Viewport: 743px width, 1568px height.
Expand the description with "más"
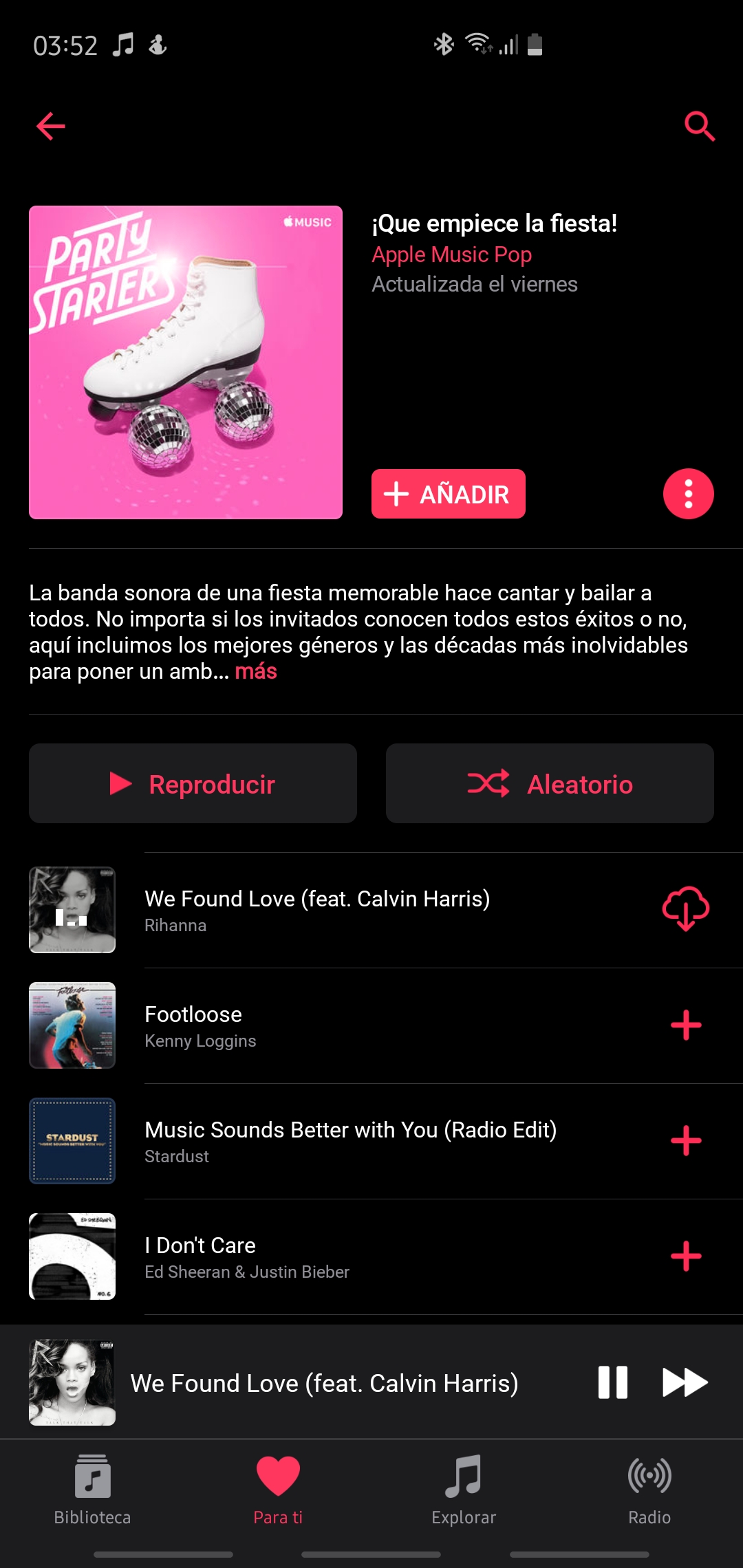coord(256,671)
